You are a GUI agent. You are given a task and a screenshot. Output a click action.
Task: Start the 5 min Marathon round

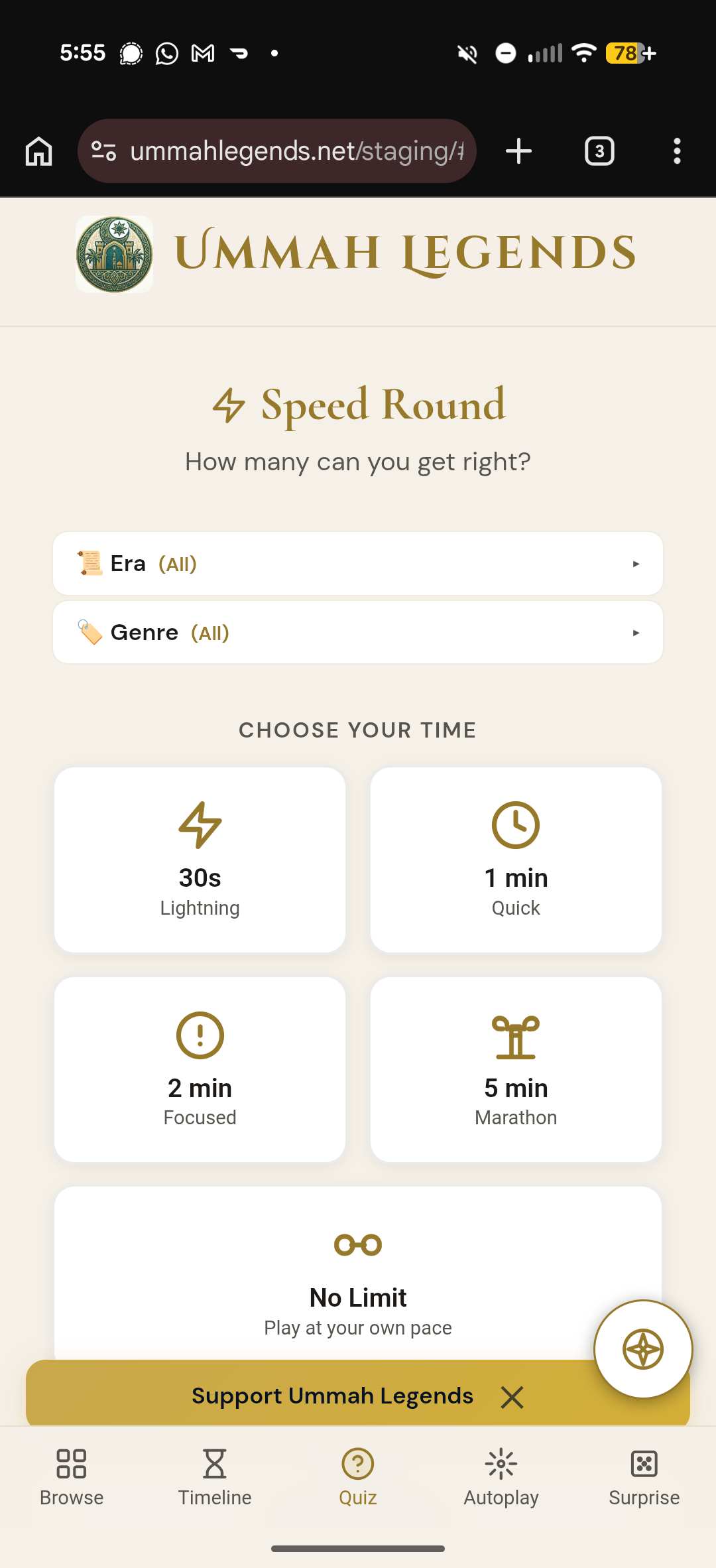[x=516, y=1069]
